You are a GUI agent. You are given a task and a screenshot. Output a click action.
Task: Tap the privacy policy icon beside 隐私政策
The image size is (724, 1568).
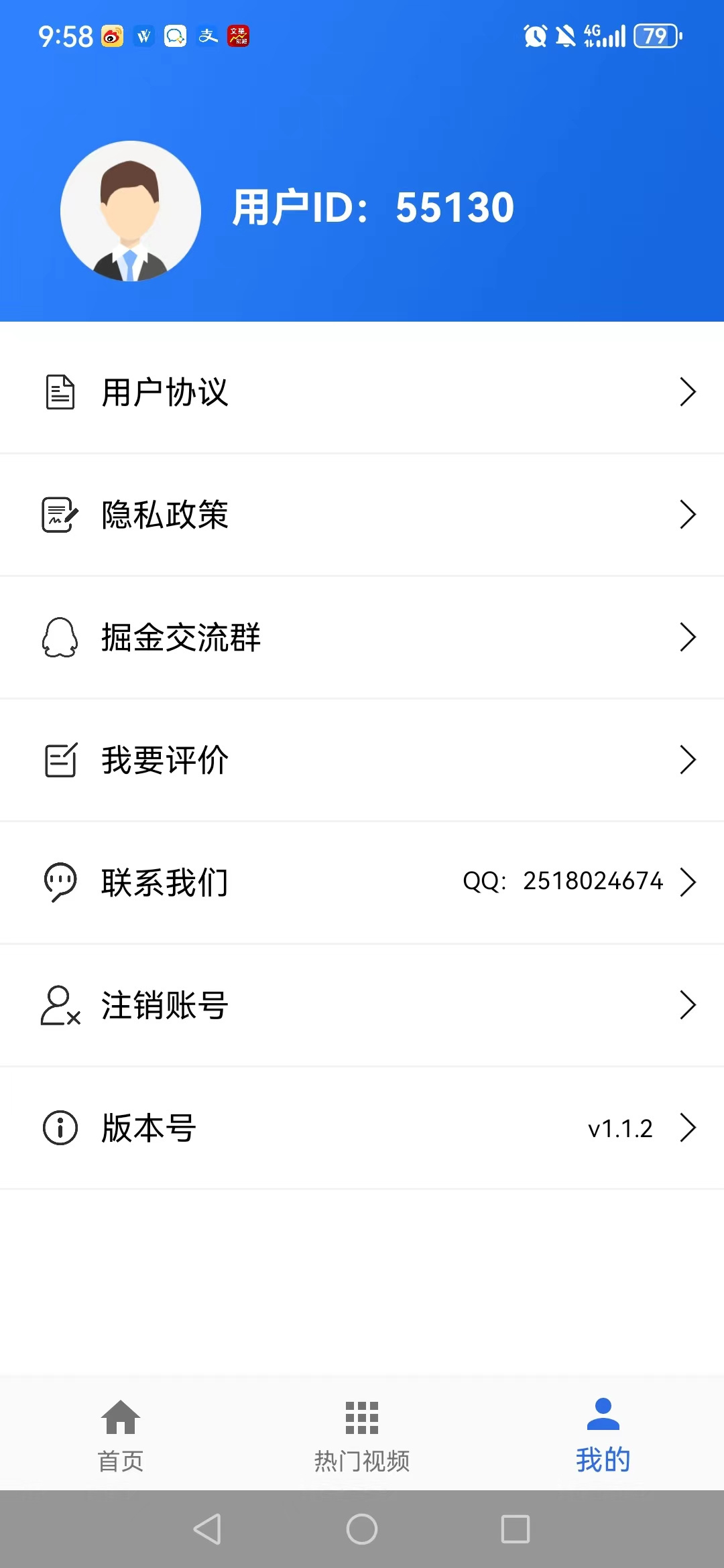[60, 515]
